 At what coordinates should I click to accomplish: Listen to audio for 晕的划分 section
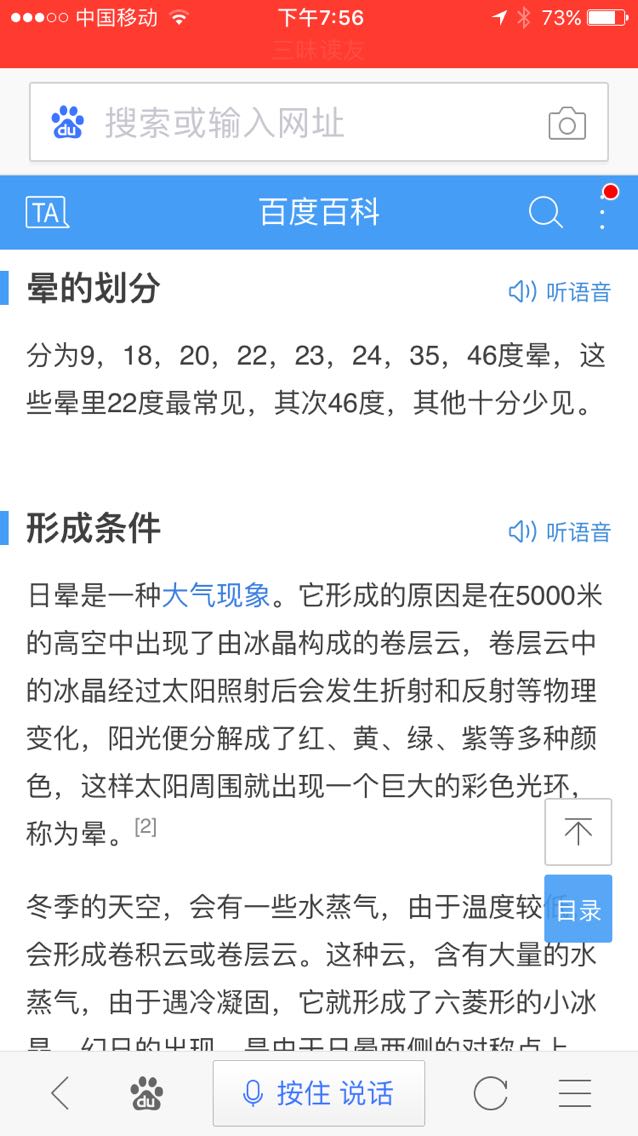click(x=560, y=292)
